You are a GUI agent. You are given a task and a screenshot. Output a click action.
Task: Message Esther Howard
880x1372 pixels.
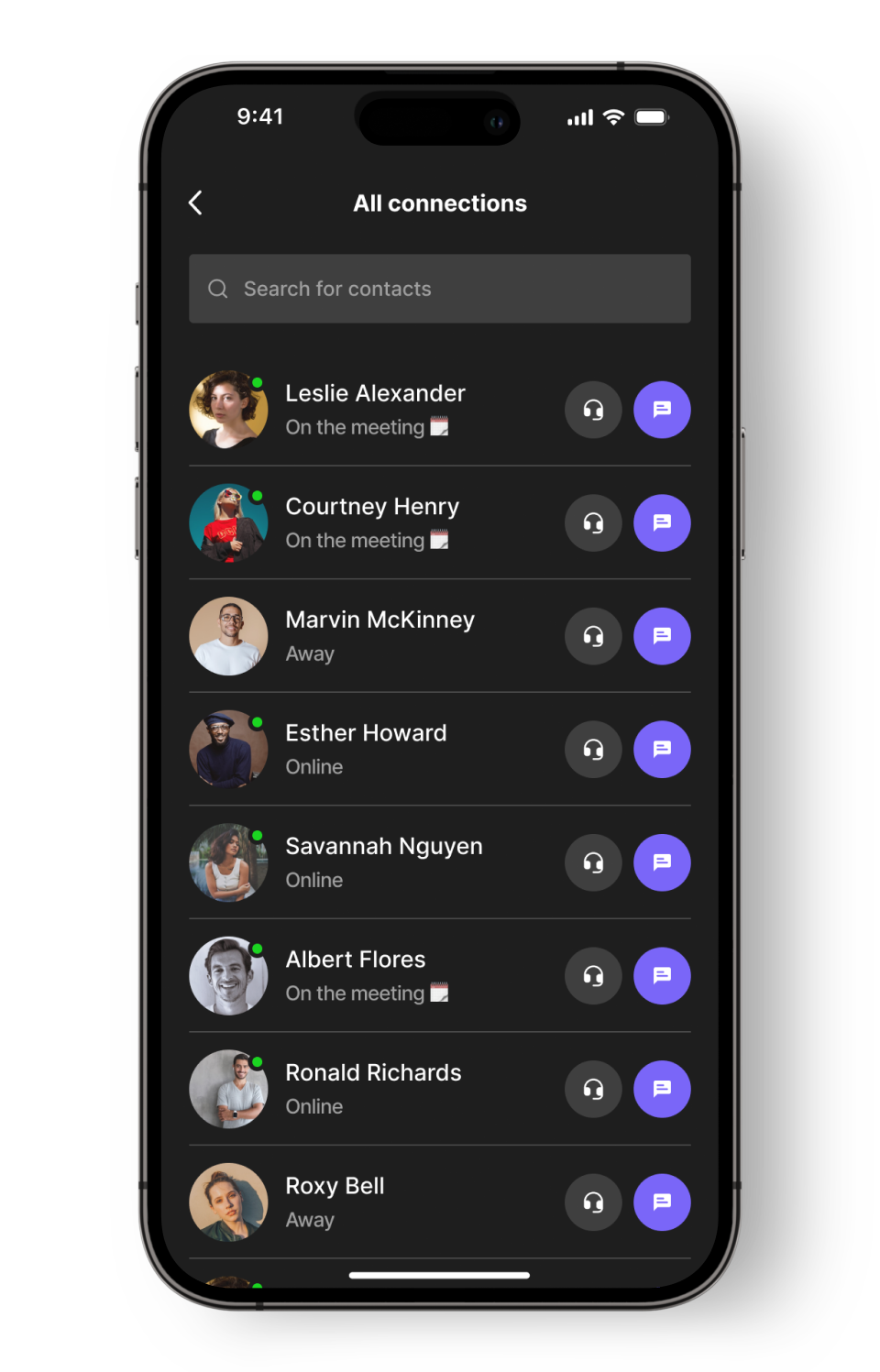pyautogui.click(x=662, y=750)
